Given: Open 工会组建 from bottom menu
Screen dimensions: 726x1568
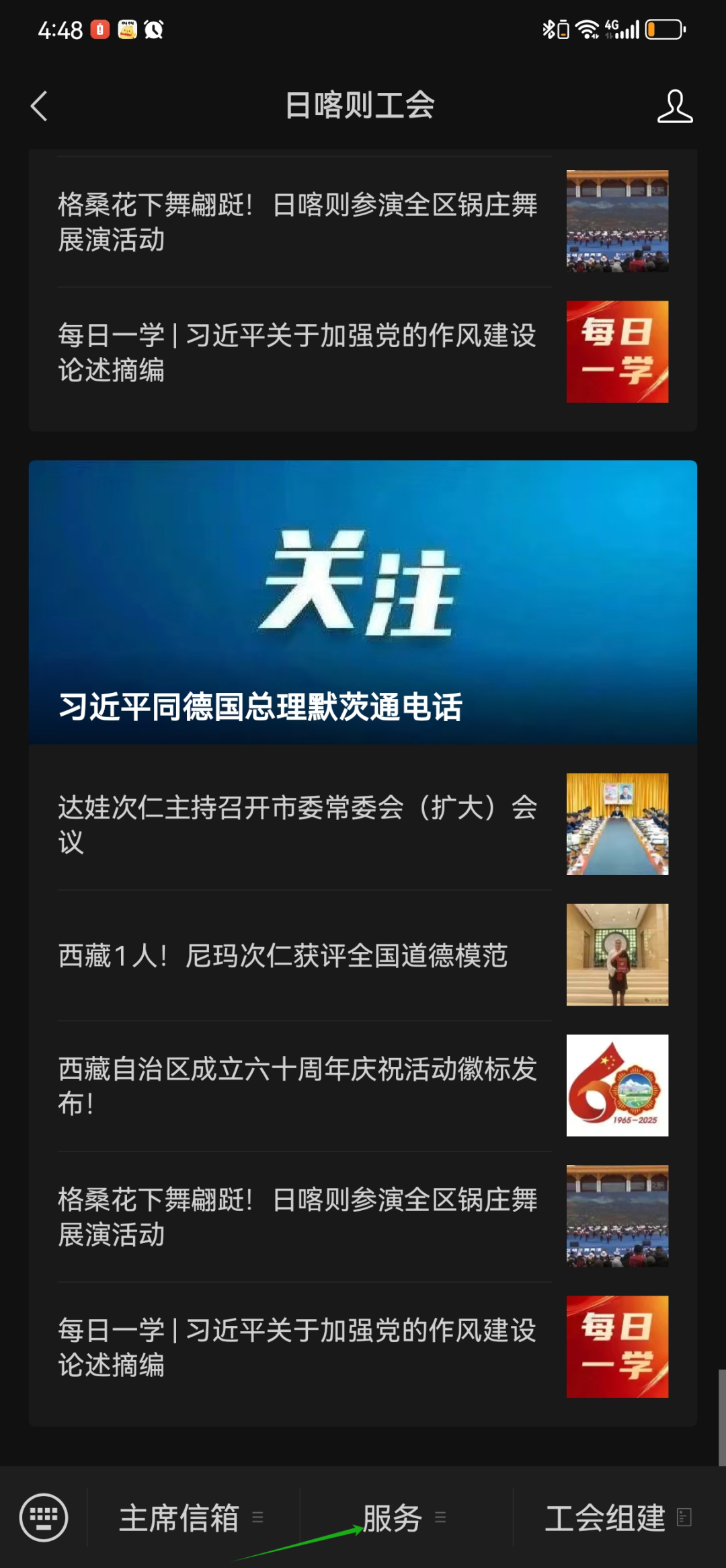Looking at the screenshot, I should [616, 1518].
